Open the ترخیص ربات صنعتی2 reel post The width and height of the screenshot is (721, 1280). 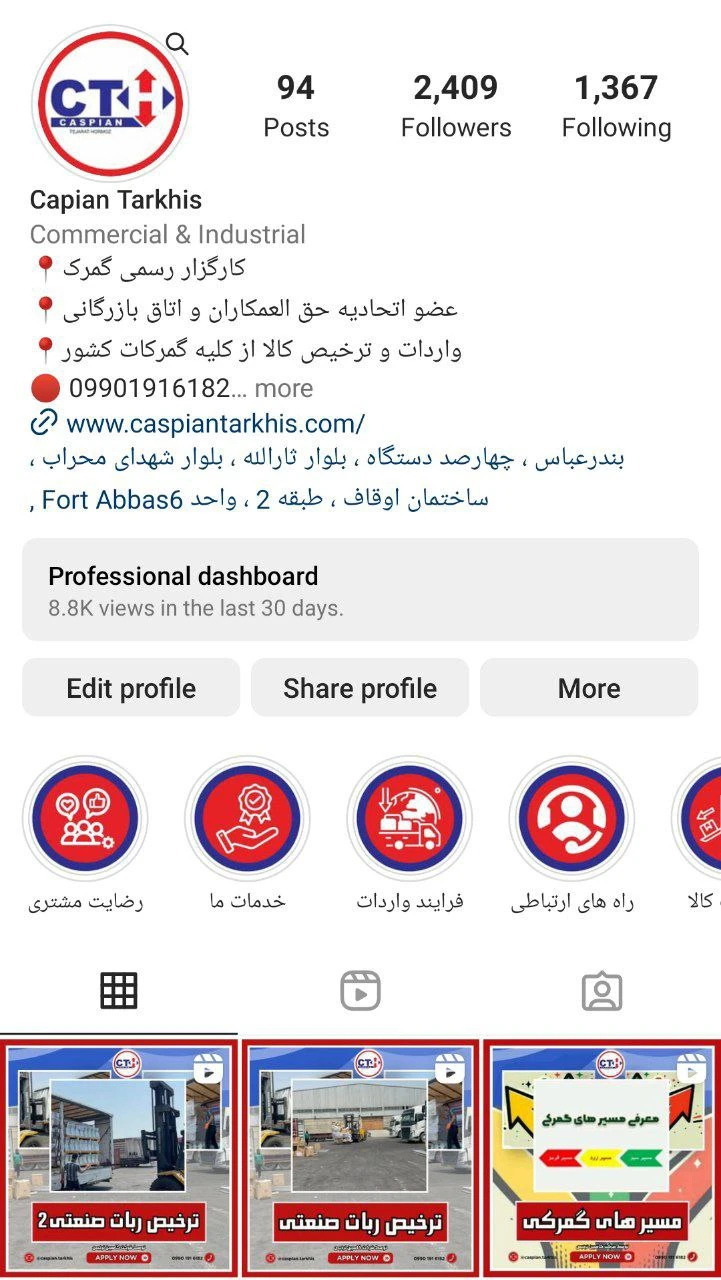(119, 1159)
